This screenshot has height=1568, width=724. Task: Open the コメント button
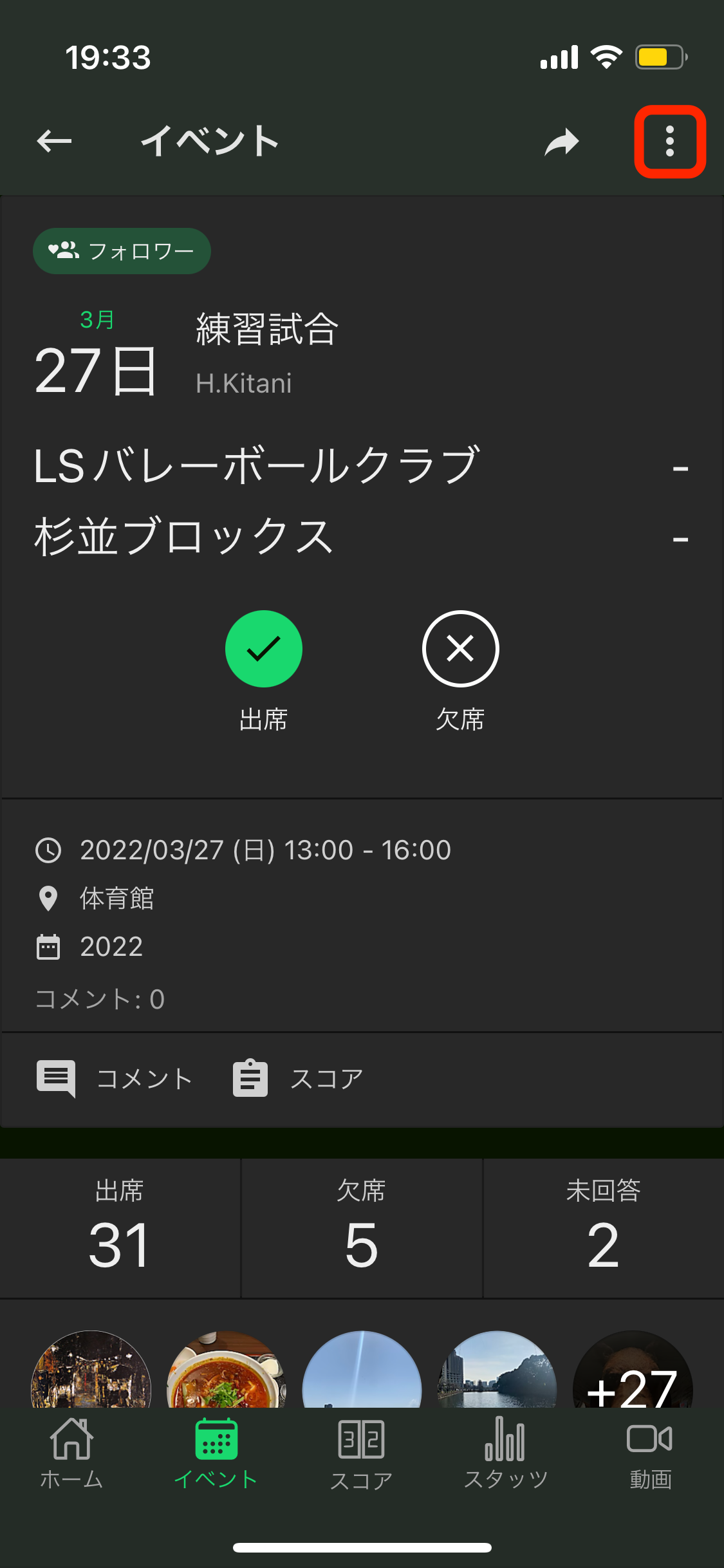point(115,1079)
